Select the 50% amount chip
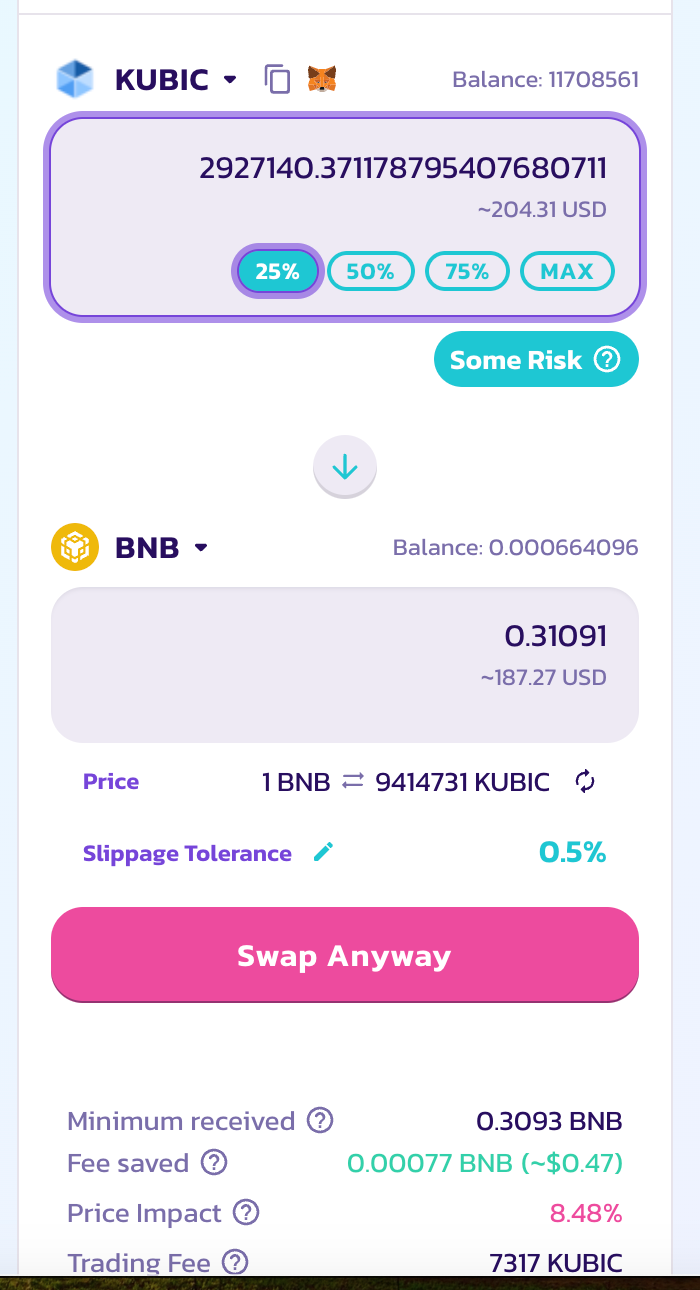This screenshot has height=1290, width=700. point(370,271)
